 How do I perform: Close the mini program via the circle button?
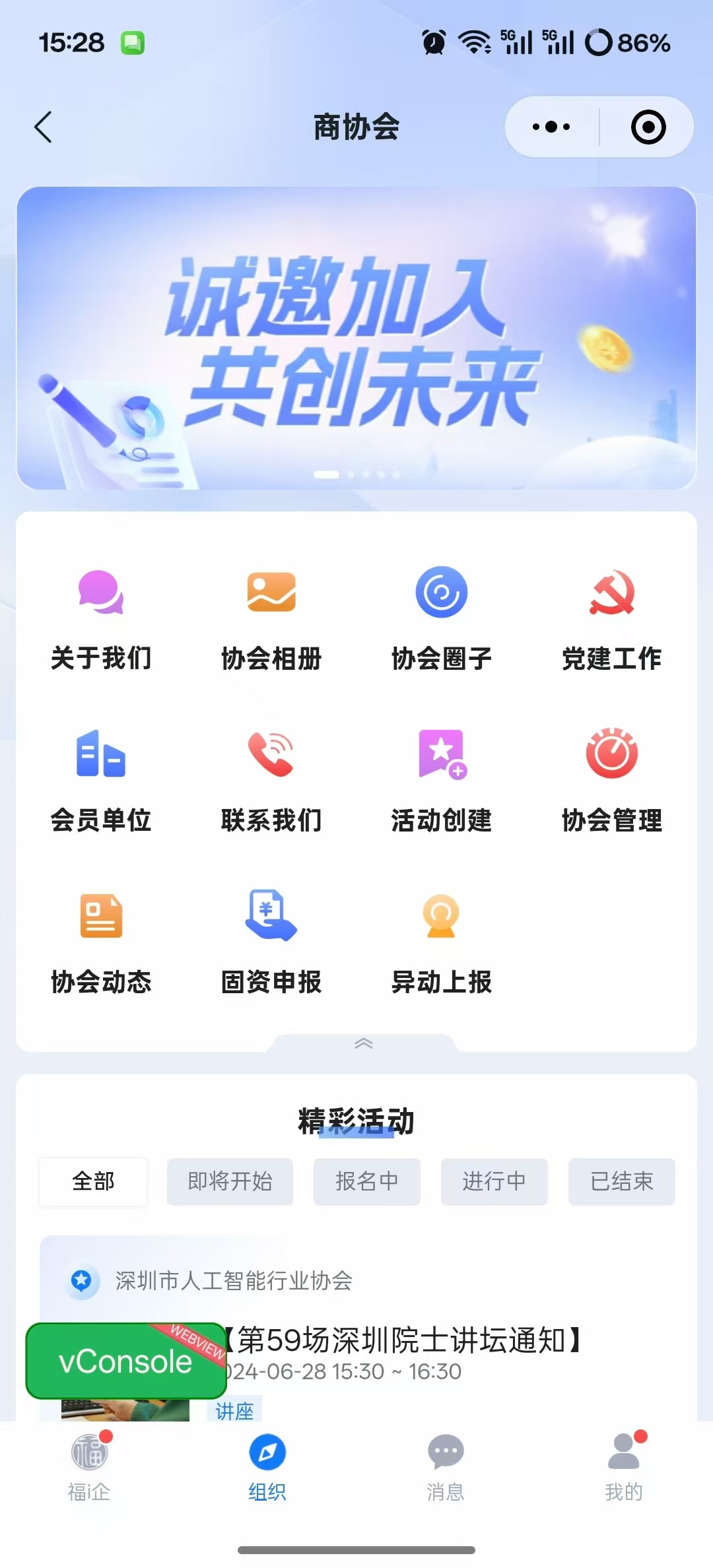coord(648,127)
